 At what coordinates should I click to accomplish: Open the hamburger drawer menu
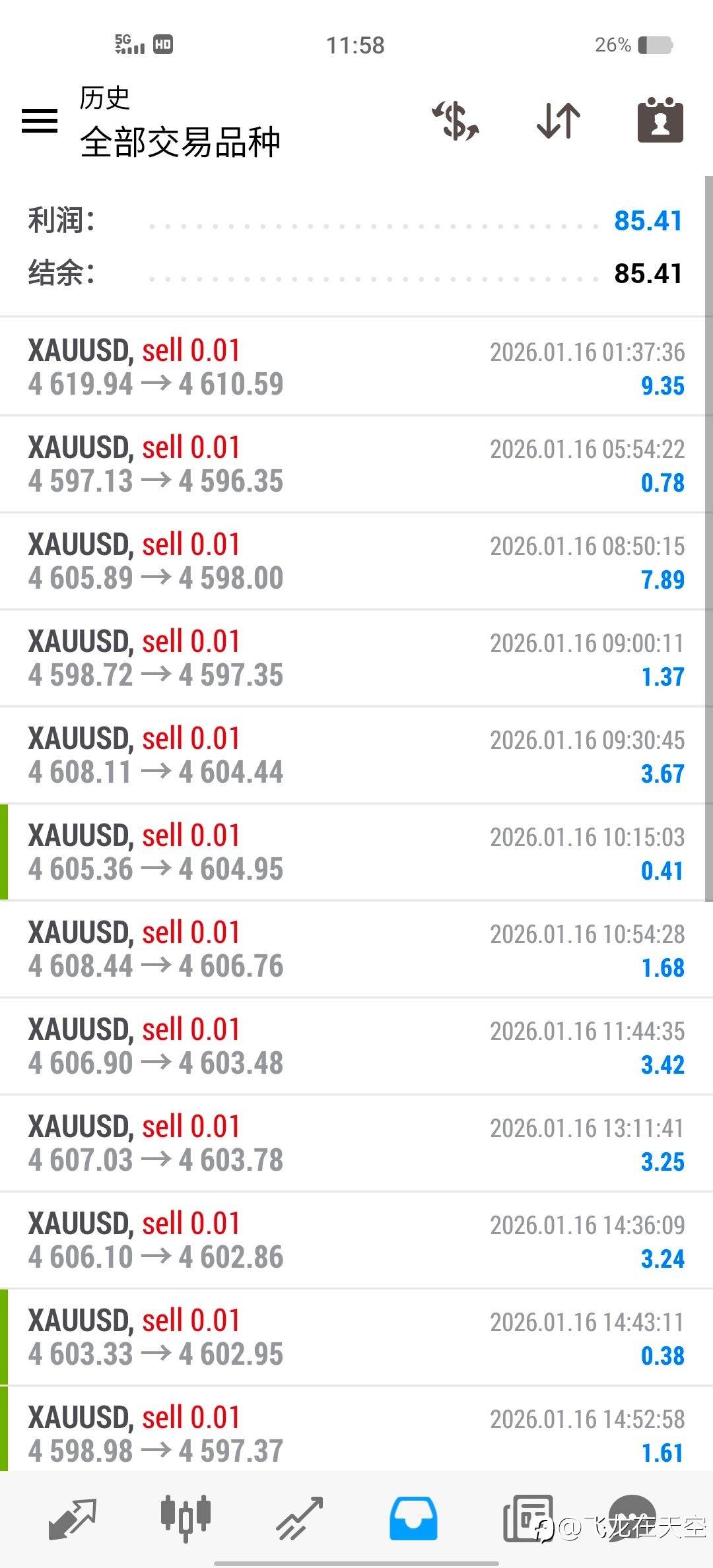pos(40,121)
